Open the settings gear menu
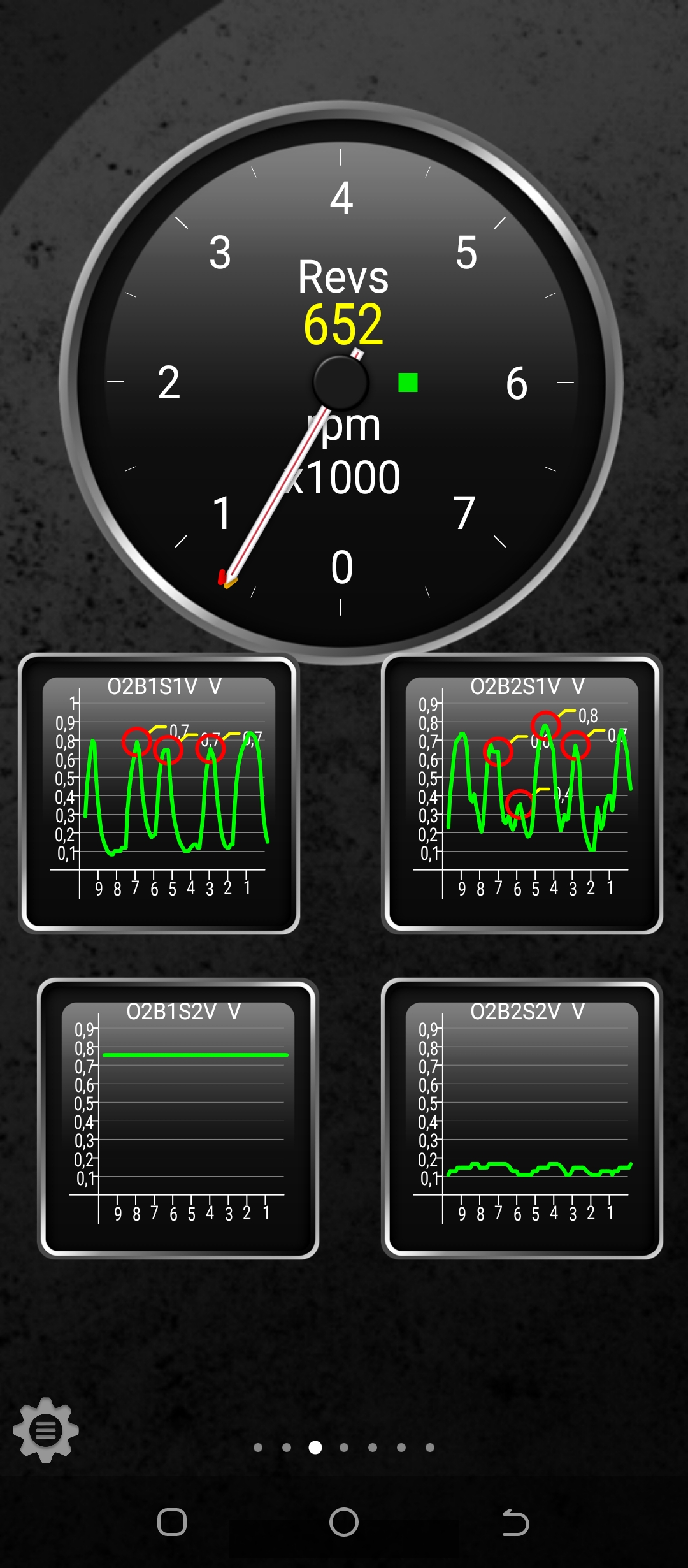The image size is (688, 1568). click(x=46, y=1430)
